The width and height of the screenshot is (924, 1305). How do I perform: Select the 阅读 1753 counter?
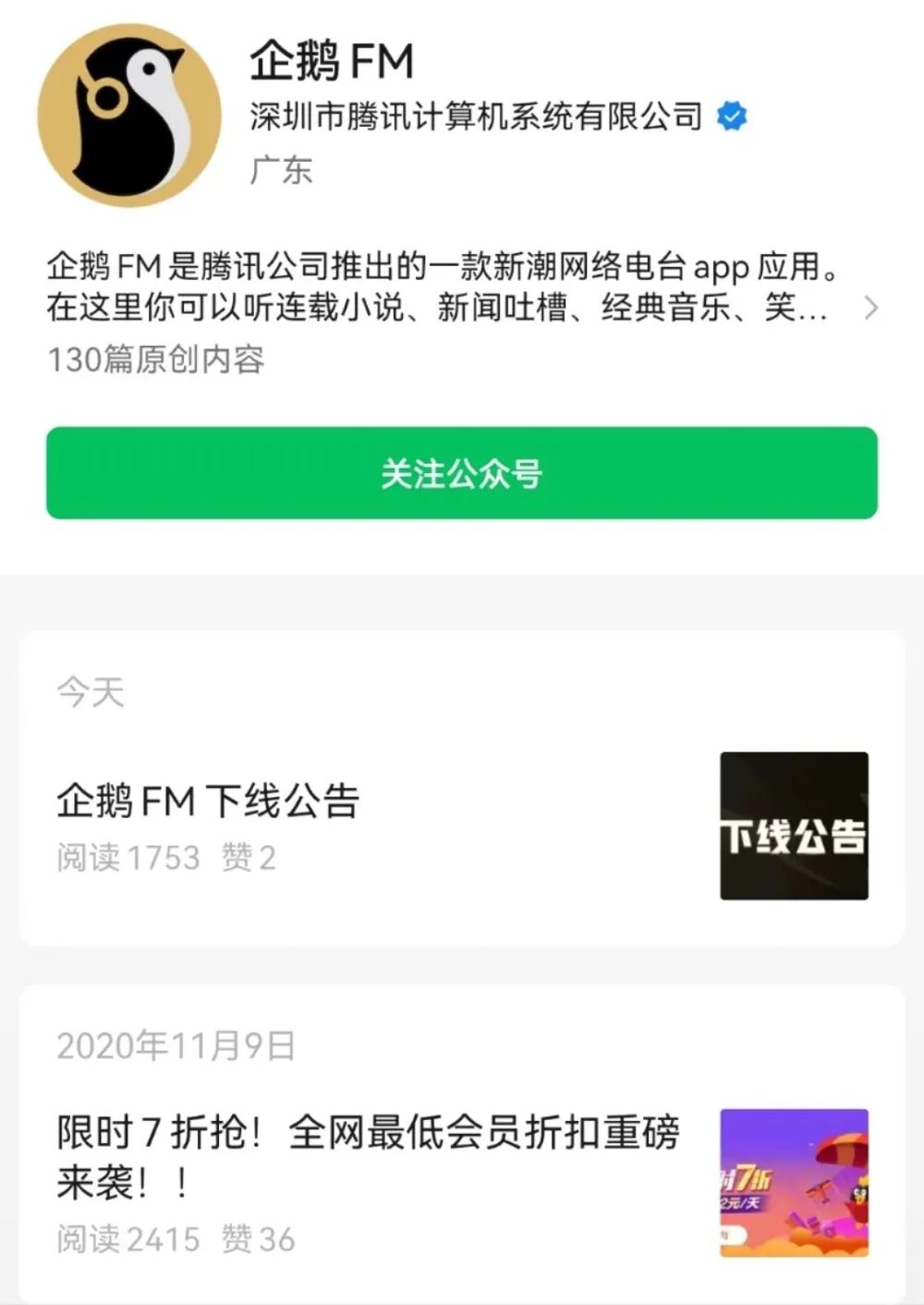tap(128, 859)
